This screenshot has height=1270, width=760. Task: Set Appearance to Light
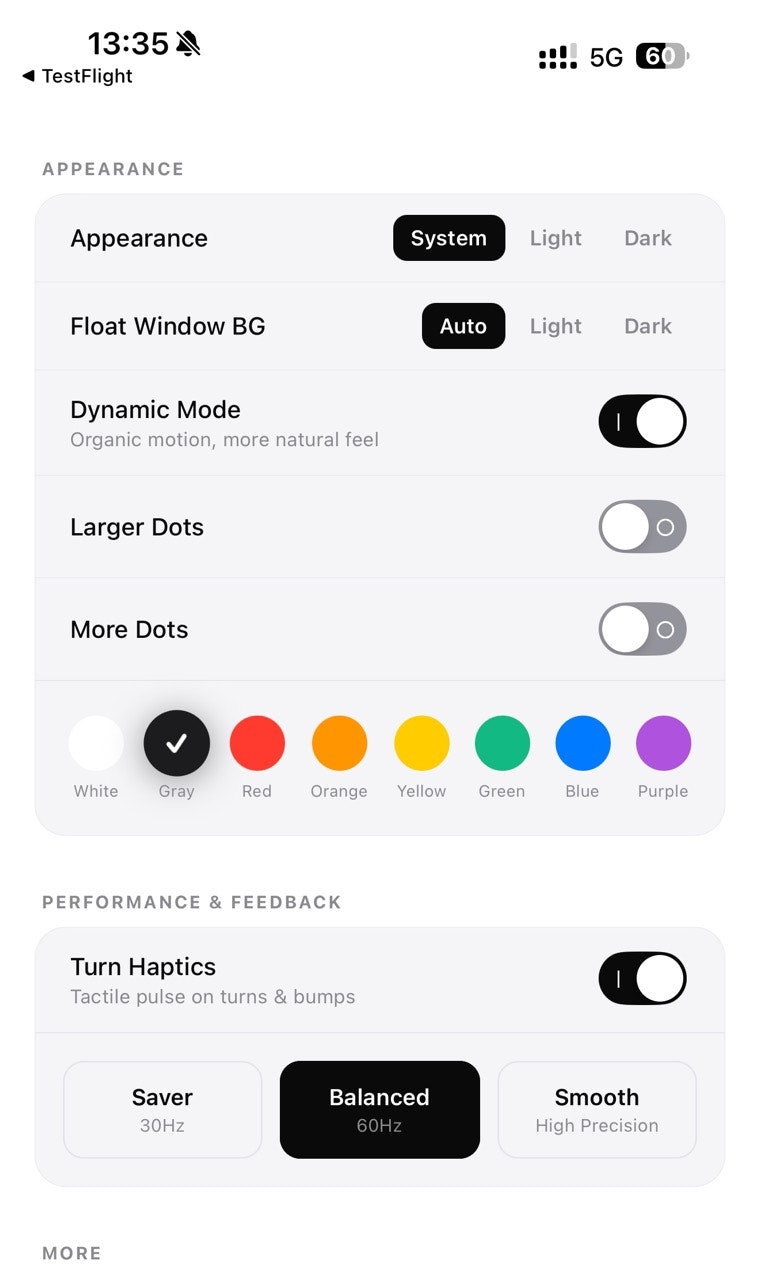coord(555,238)
